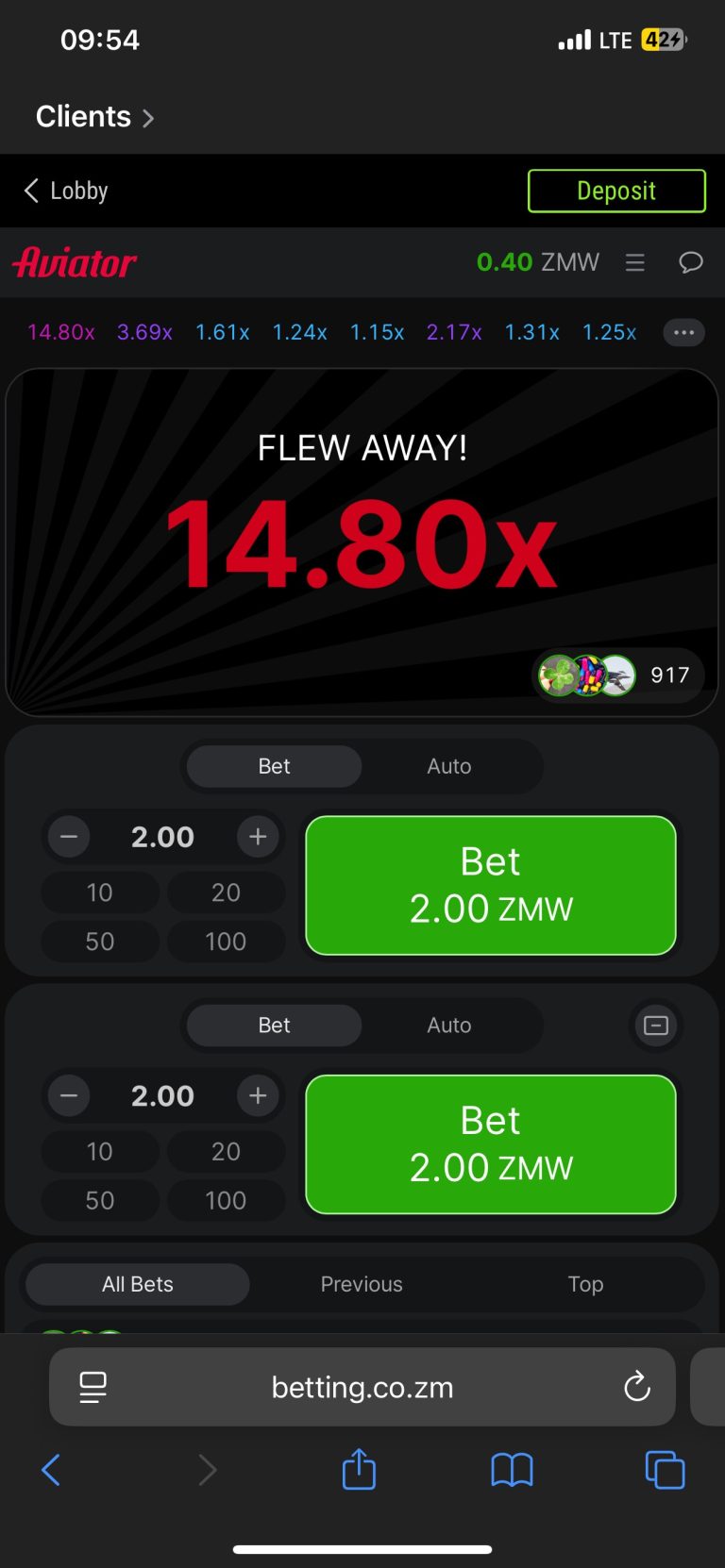This screenshot has width=725, height=1568.
Task: Increase second bet amount with the plus button
Action: [258, 1096]
